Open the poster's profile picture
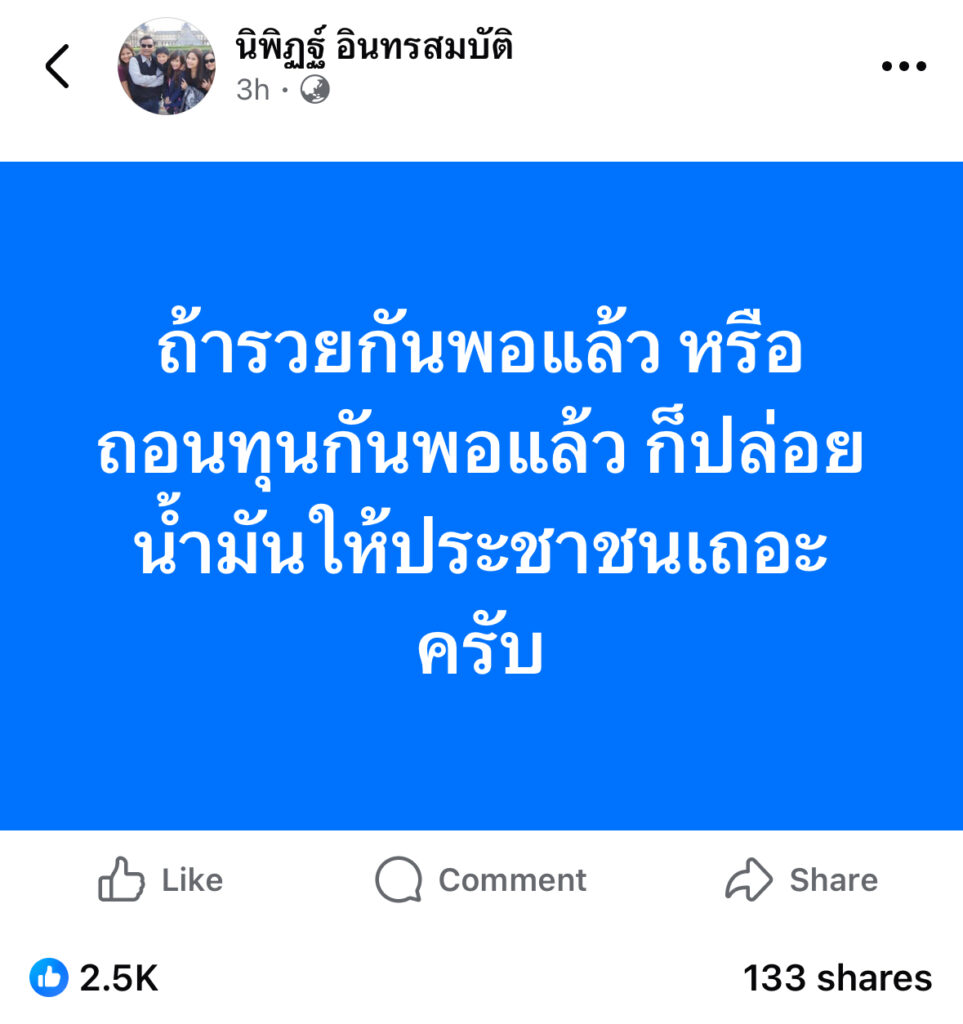This screenshot has height=1024, width=963. (x=166, y=66)
